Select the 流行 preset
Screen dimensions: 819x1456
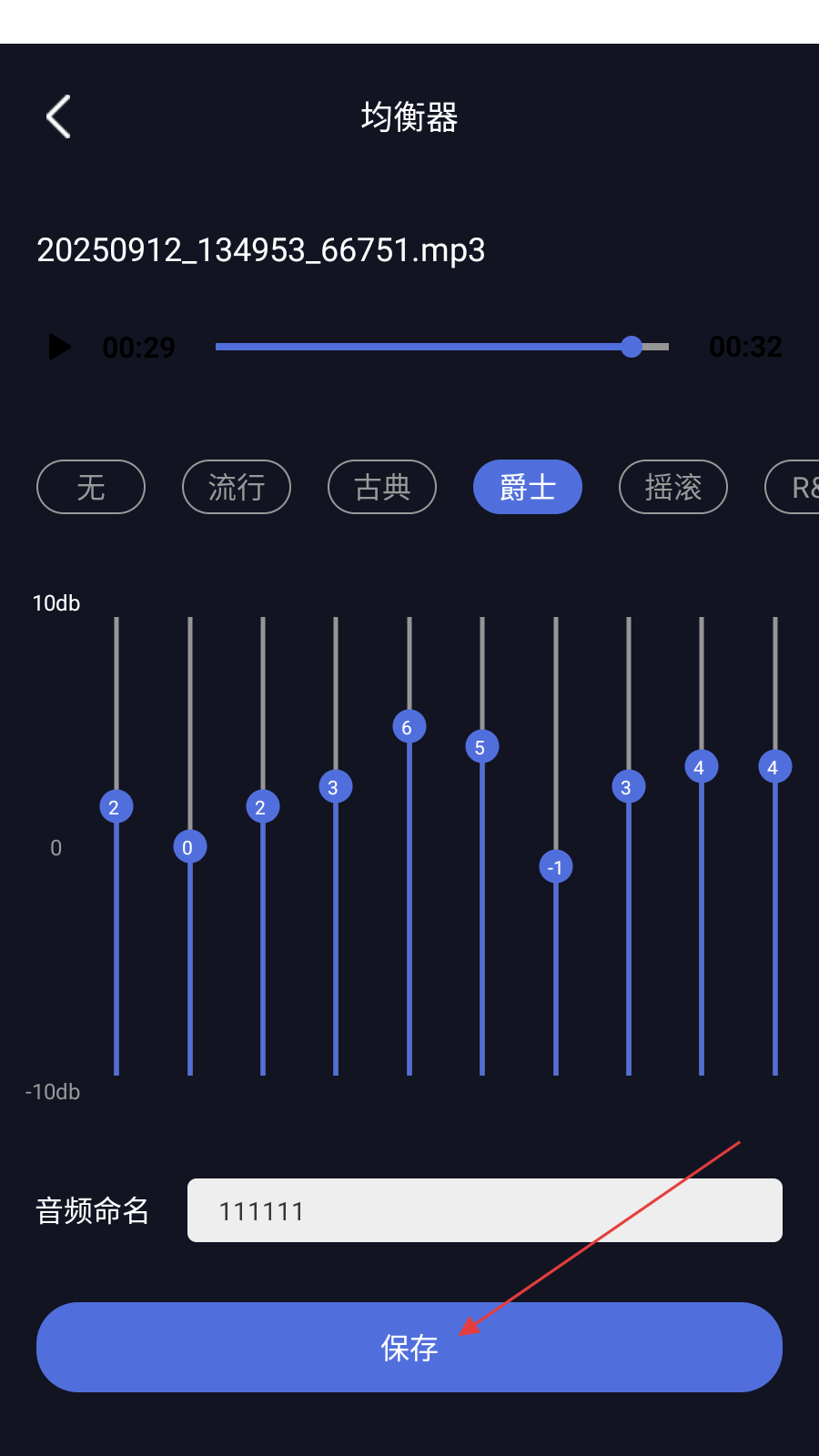[x=237, y=487]
